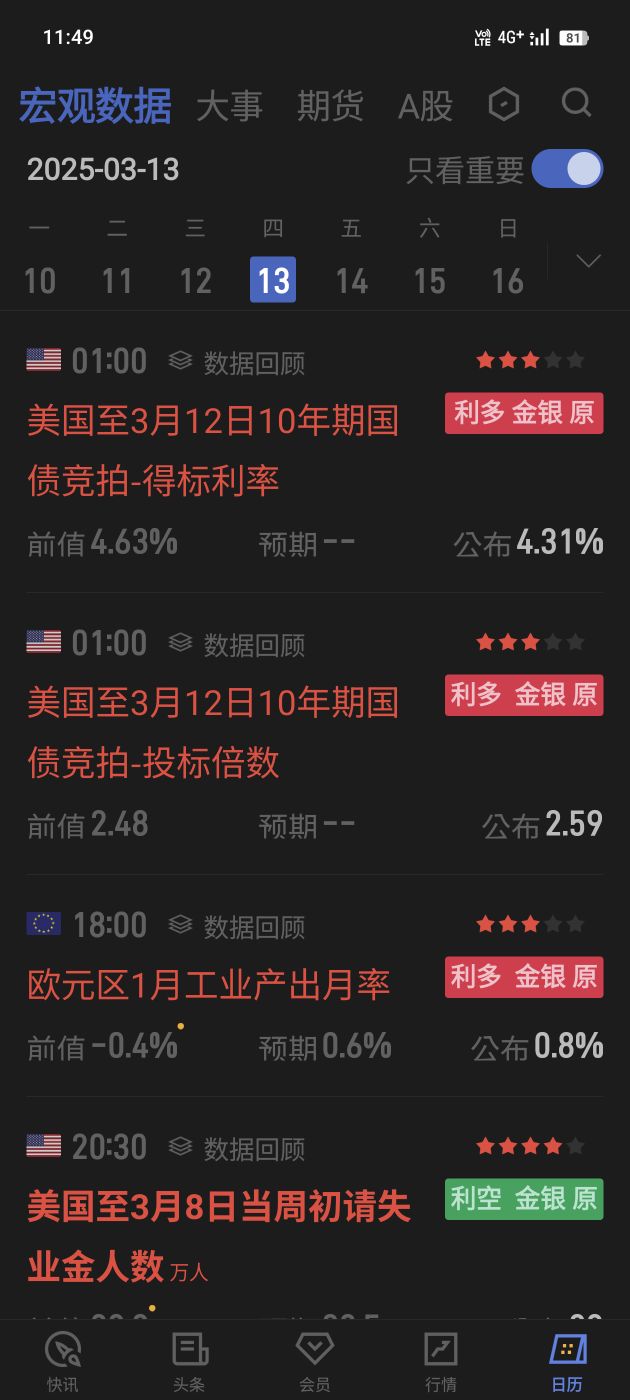Select date 10 in the week row
This screenshot has height=1400, width=630.
[x=40, y=280]
